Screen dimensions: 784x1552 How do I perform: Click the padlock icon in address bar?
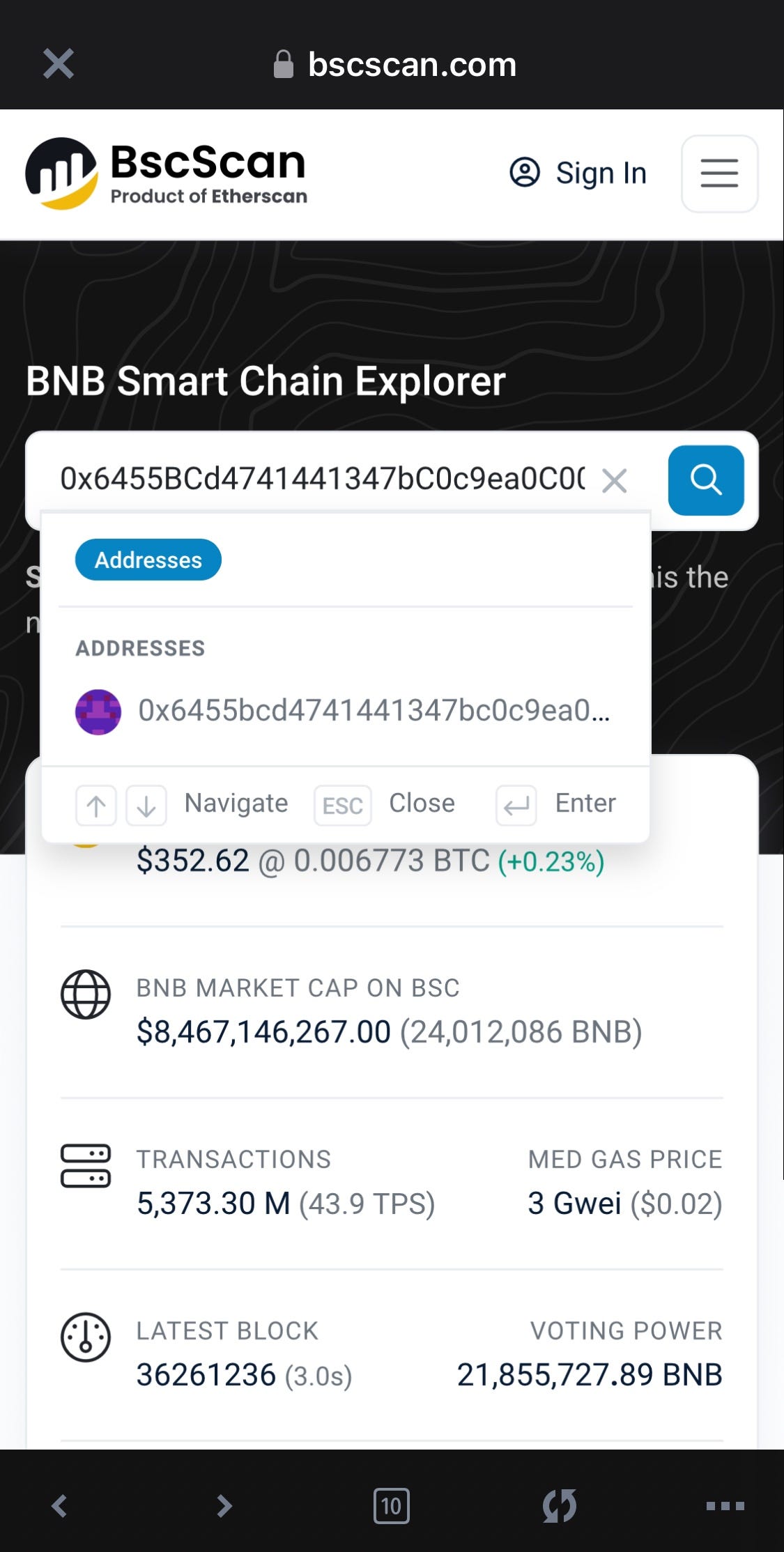tap(283, 63)
